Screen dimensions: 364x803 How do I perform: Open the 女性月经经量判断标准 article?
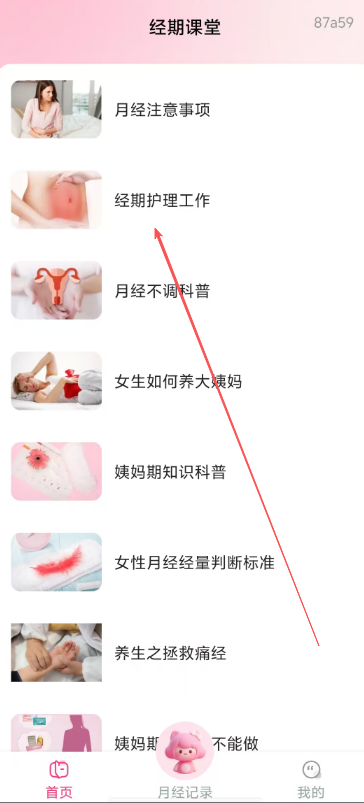(x=182, y=562)
